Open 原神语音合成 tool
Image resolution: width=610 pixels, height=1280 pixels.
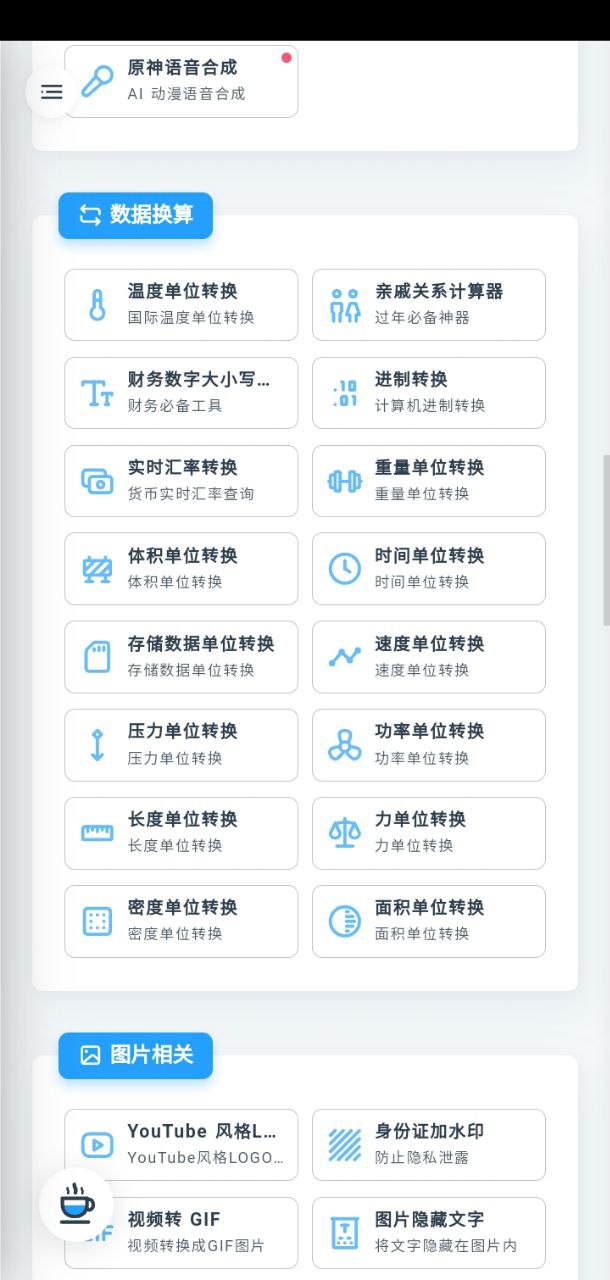[181, 81]
